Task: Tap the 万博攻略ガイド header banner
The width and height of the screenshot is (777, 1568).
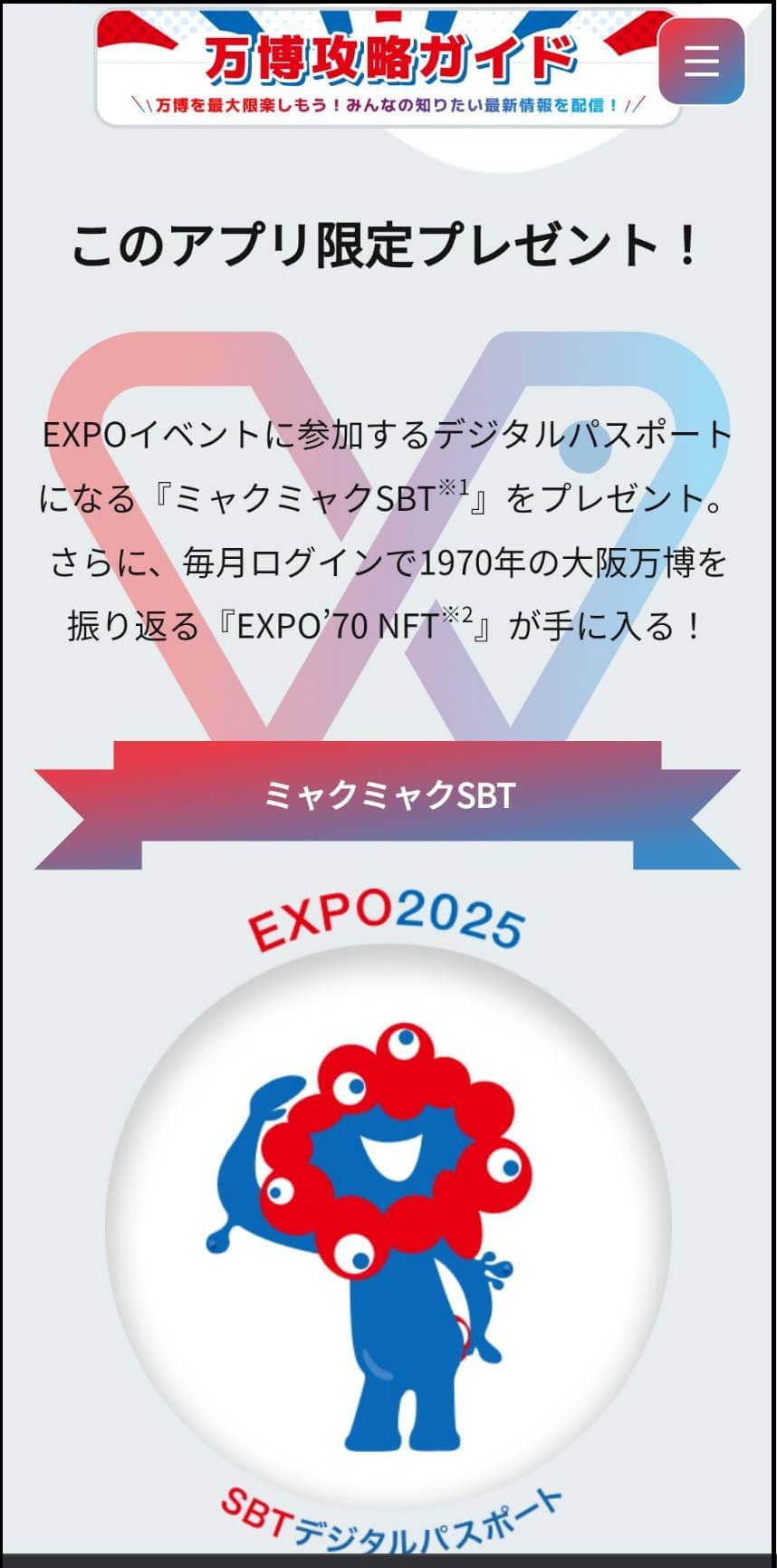Action: (388, 68)
